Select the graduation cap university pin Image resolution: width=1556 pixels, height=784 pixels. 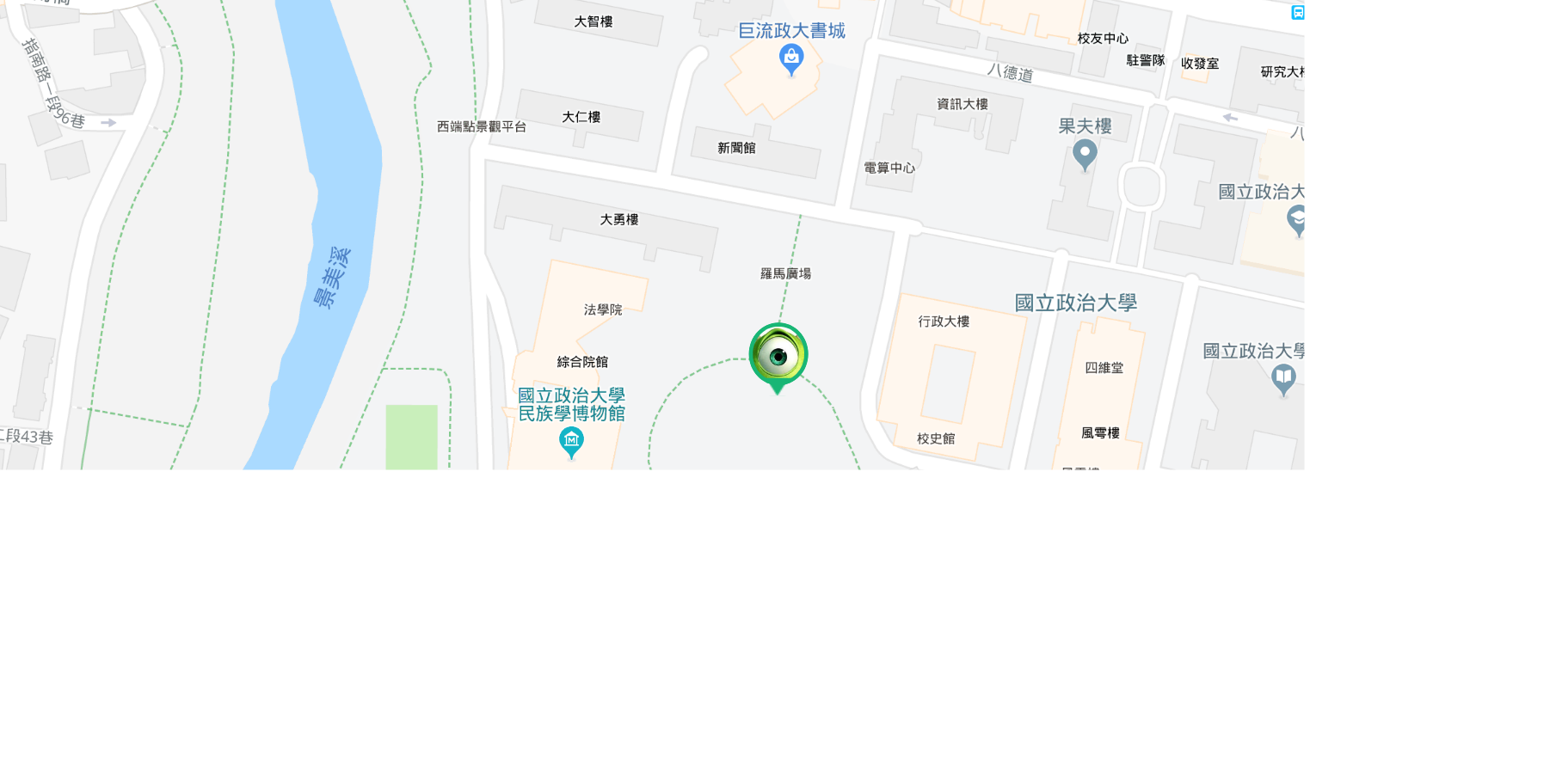1297,219
